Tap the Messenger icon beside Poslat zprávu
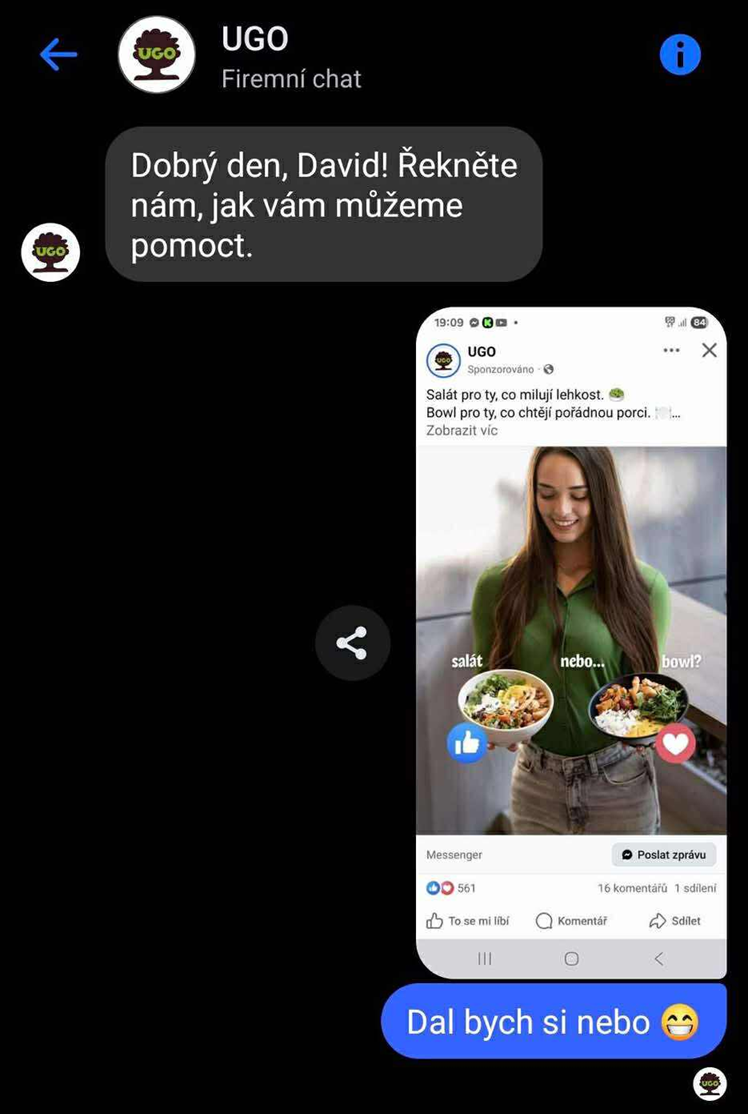 tap(625, 855)
